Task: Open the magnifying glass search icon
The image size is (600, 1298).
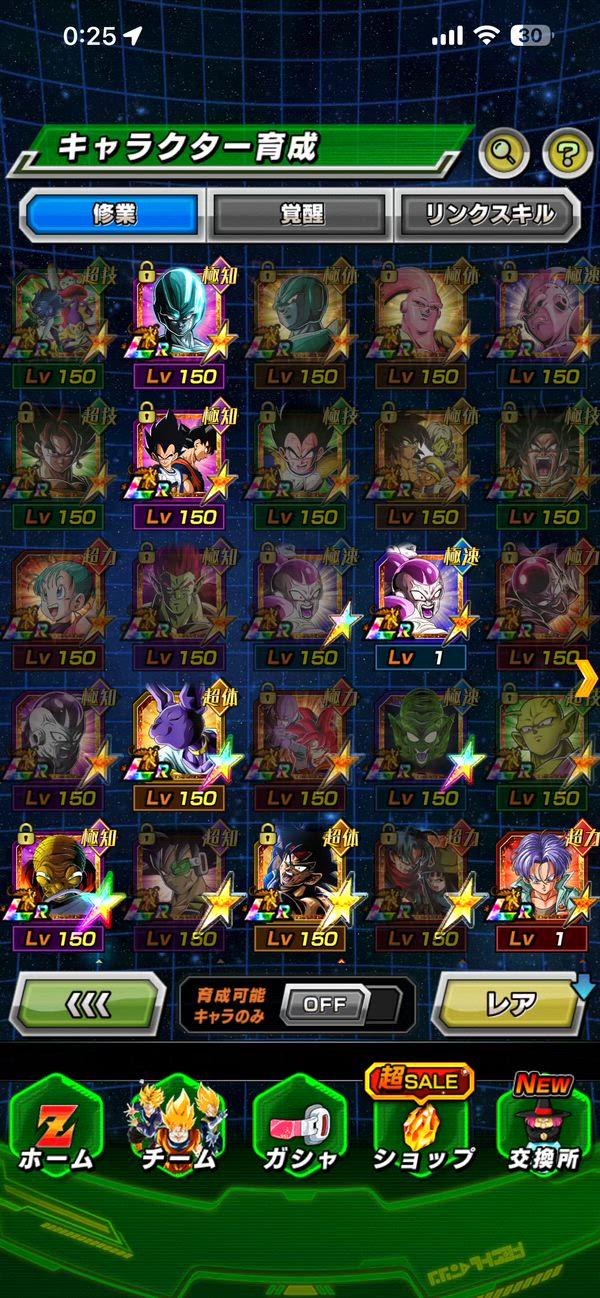Action: pos(504,154)
